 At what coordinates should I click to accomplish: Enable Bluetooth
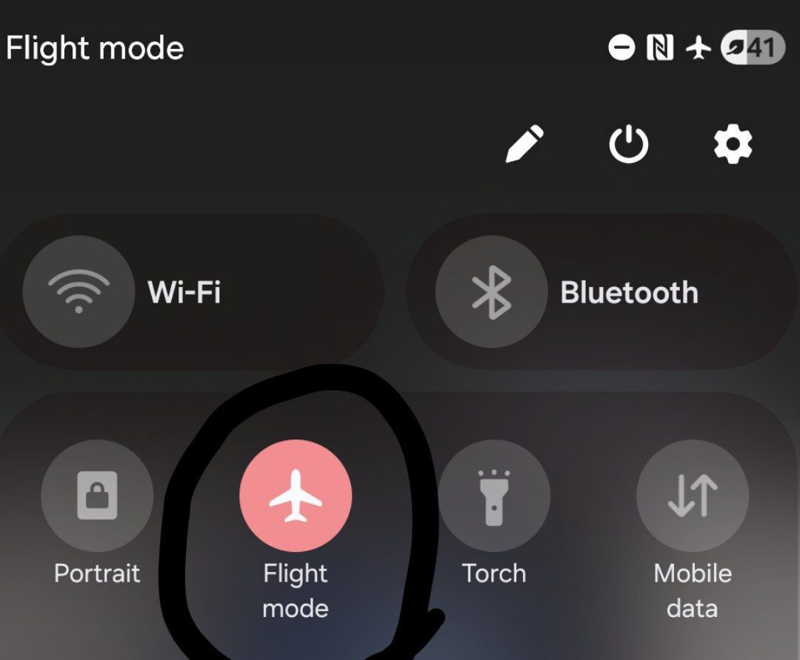pos(491,292)
